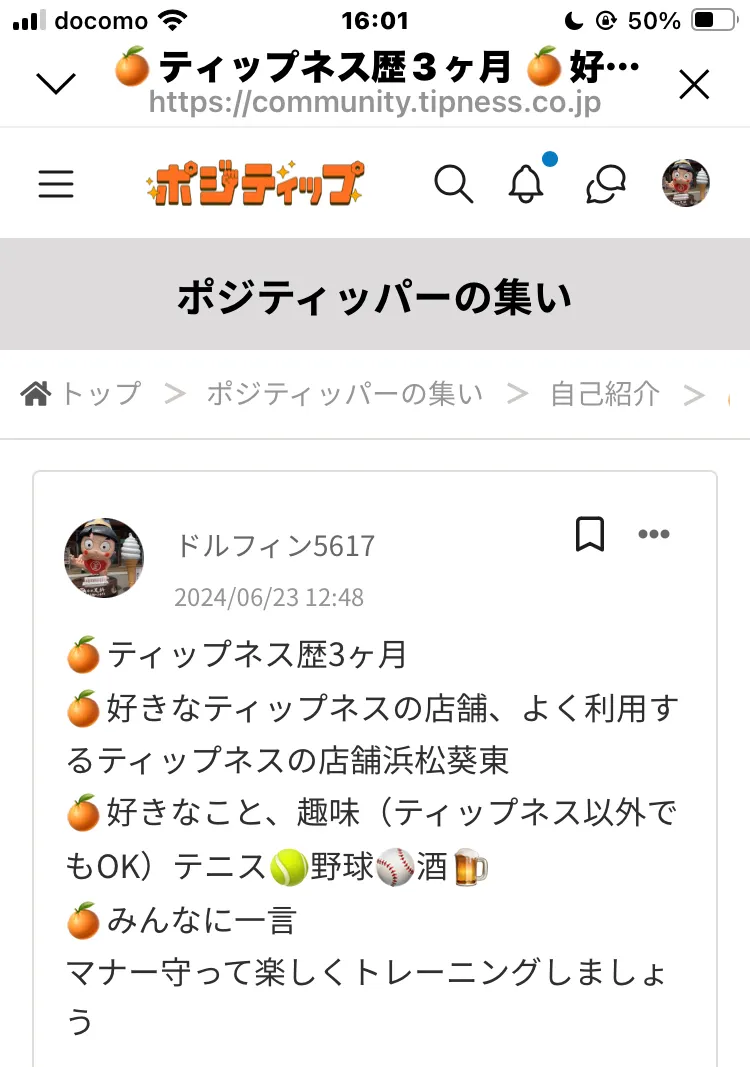Open the messages chat icon

tap(605, 184)
